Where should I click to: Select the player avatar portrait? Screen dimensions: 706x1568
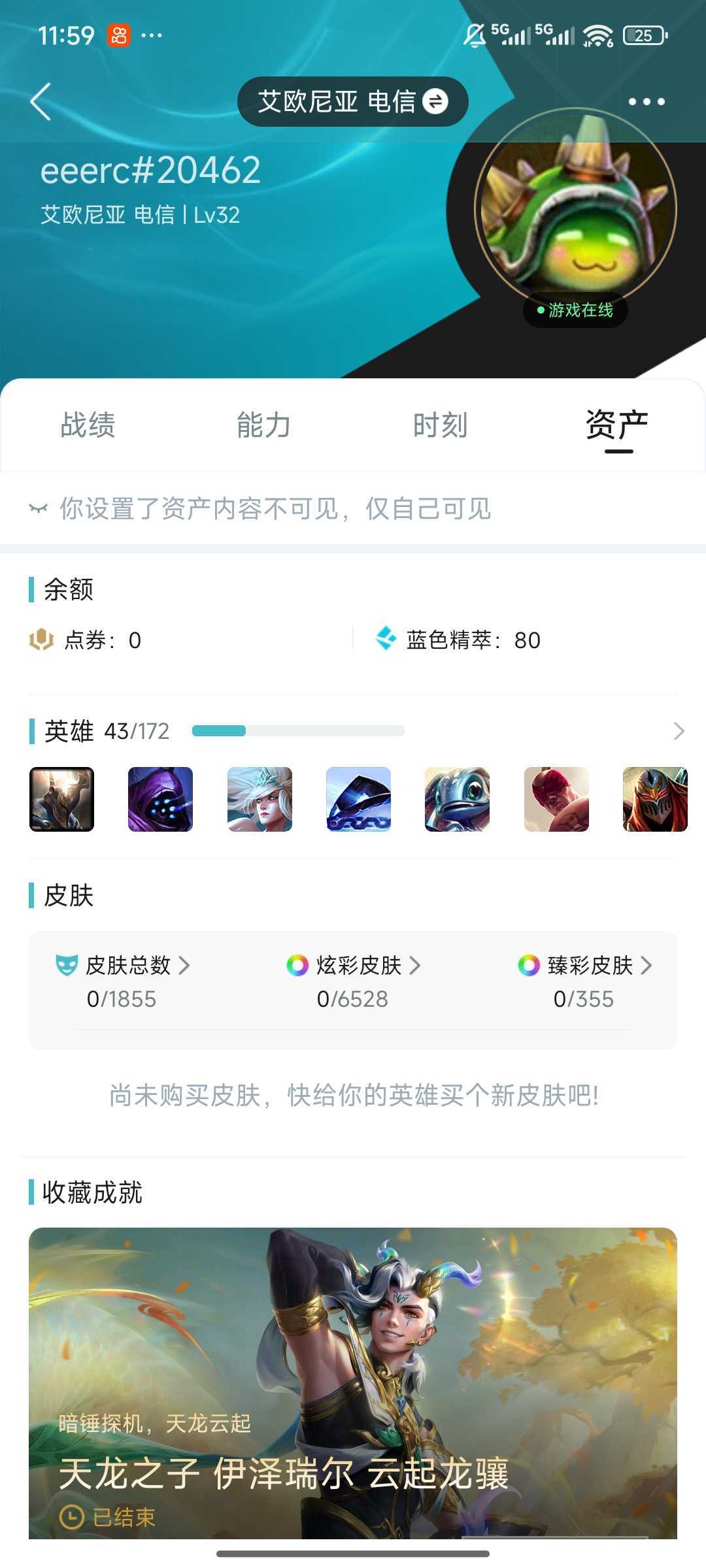(x=576, y=207)
